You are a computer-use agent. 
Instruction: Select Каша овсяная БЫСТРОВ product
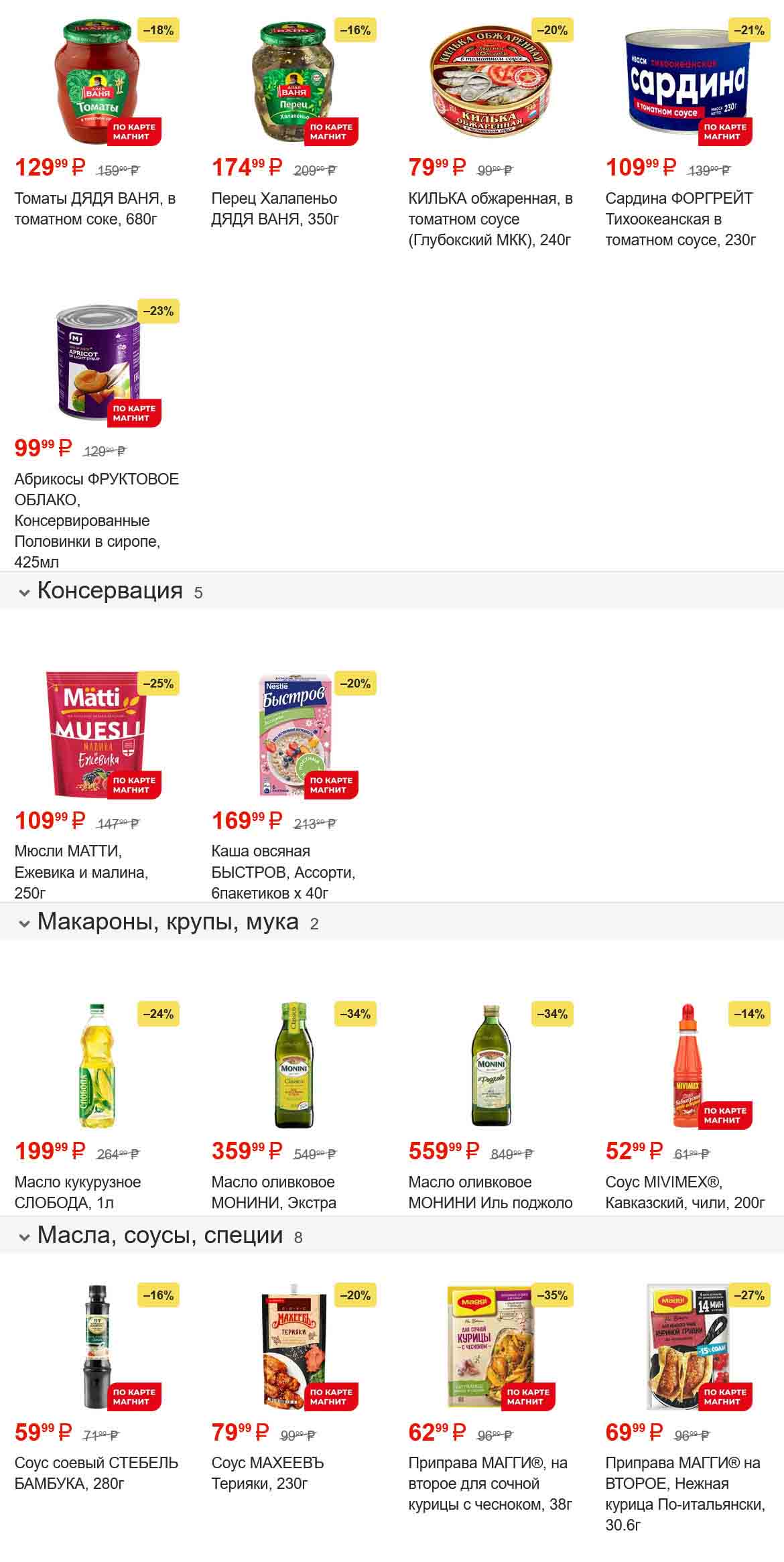coord(293,735)
